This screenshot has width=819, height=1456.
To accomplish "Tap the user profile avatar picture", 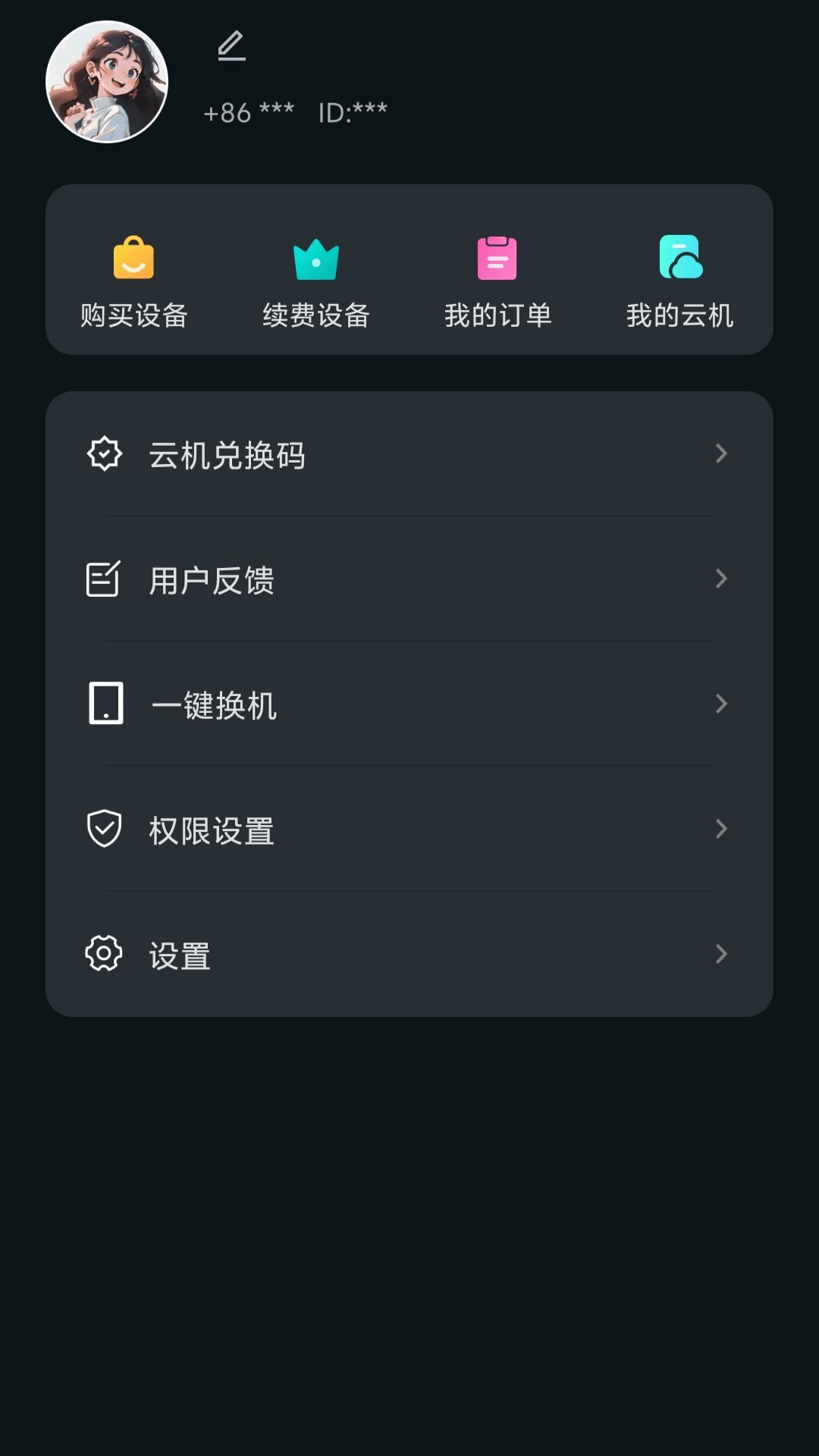I will [108, 80].
